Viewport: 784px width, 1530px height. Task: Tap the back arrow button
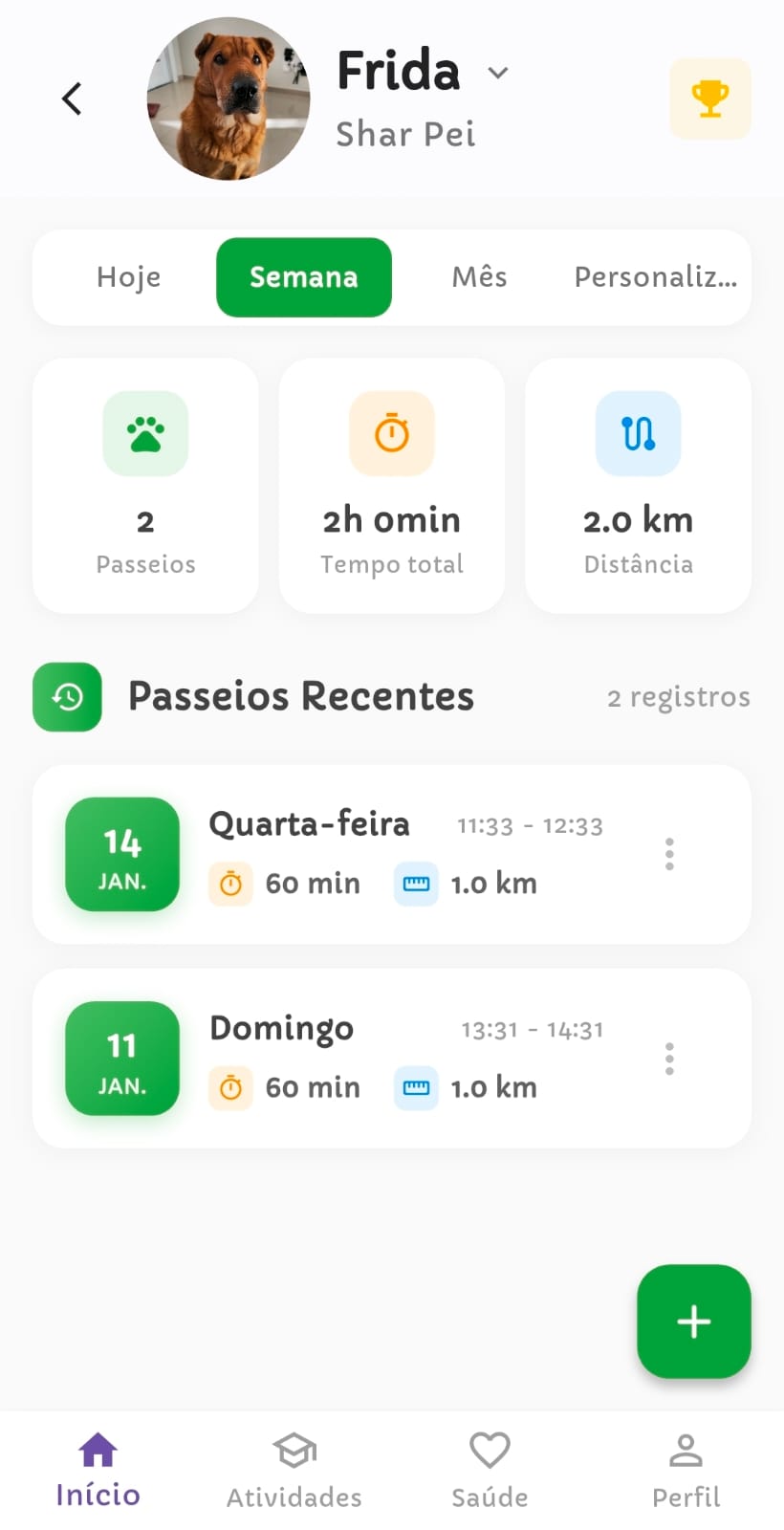click(x=71, y=98)
